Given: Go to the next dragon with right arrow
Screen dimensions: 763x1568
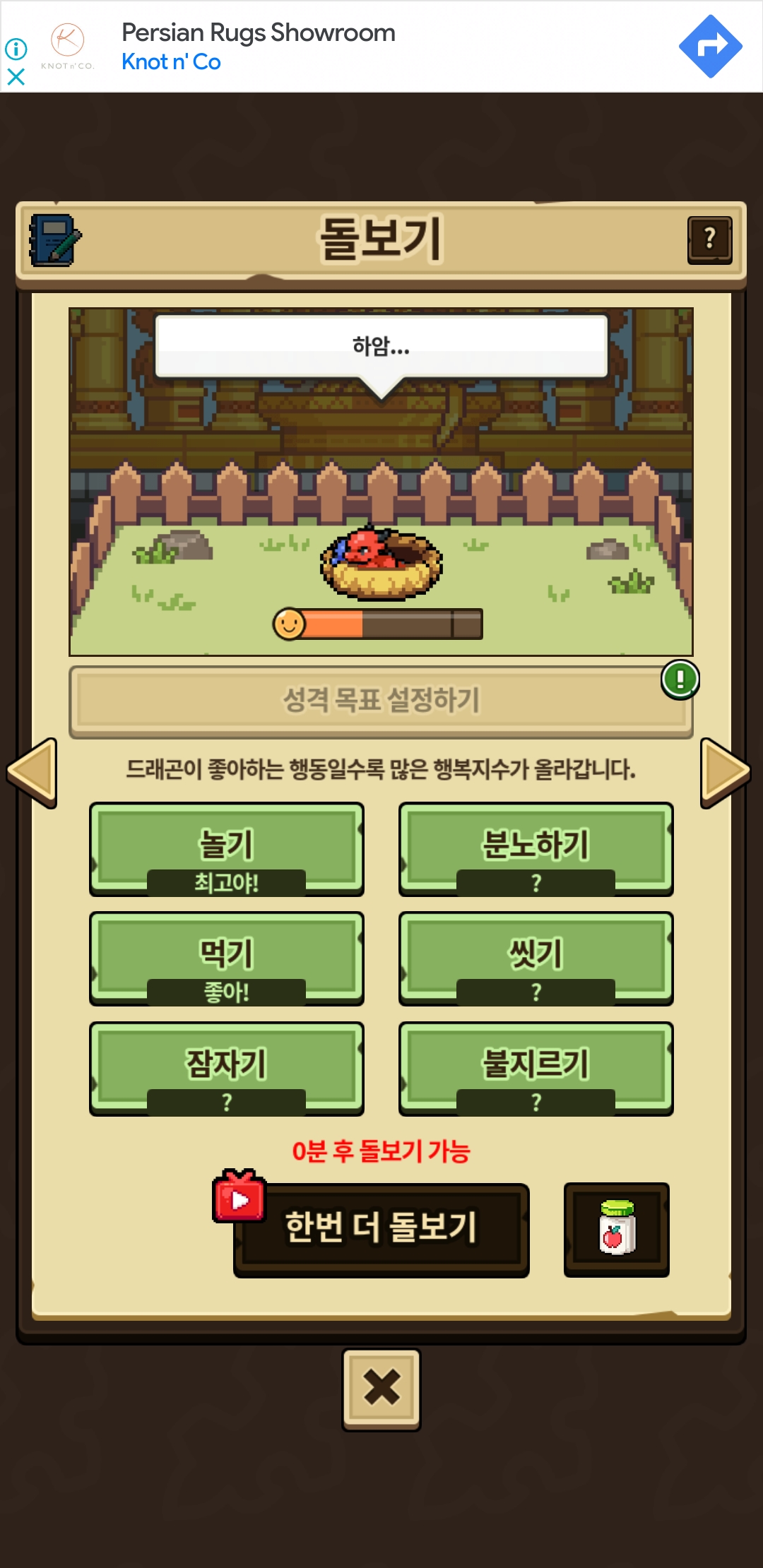Looking at the screenshot, I should [x=725, y=773].
